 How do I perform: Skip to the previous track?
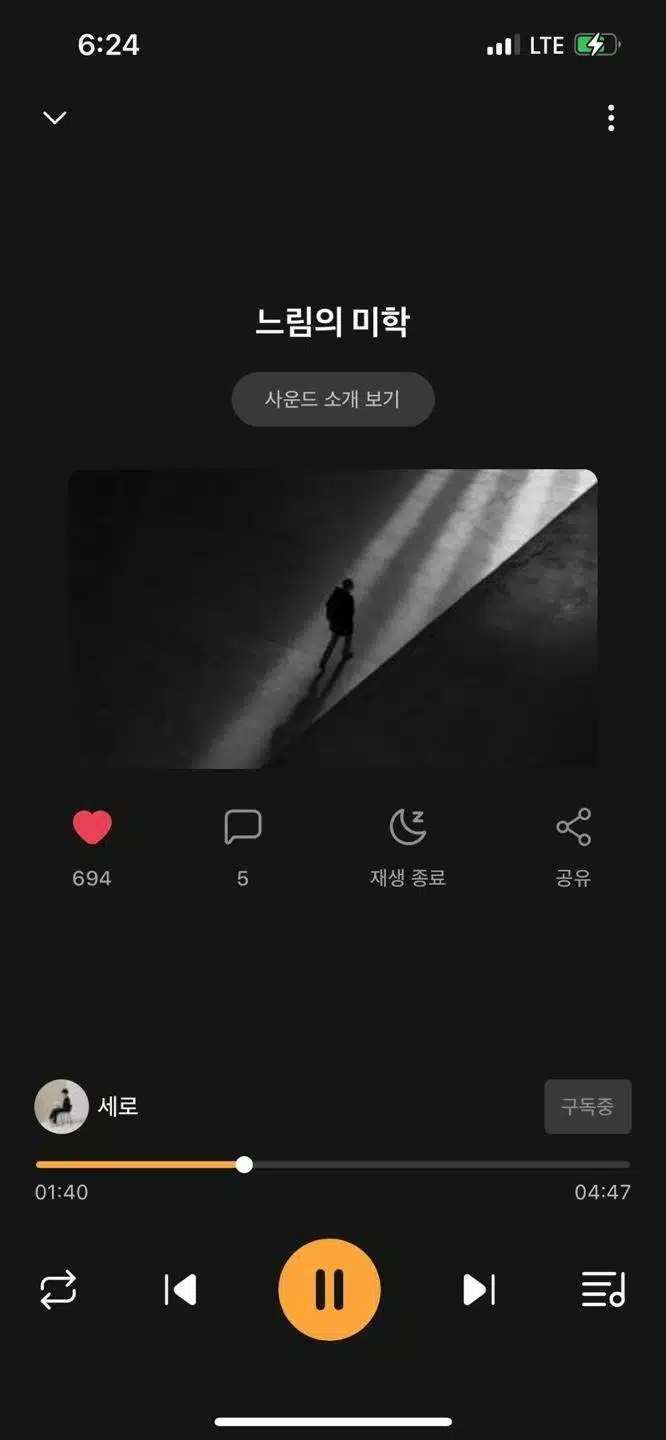(181, 1290)
